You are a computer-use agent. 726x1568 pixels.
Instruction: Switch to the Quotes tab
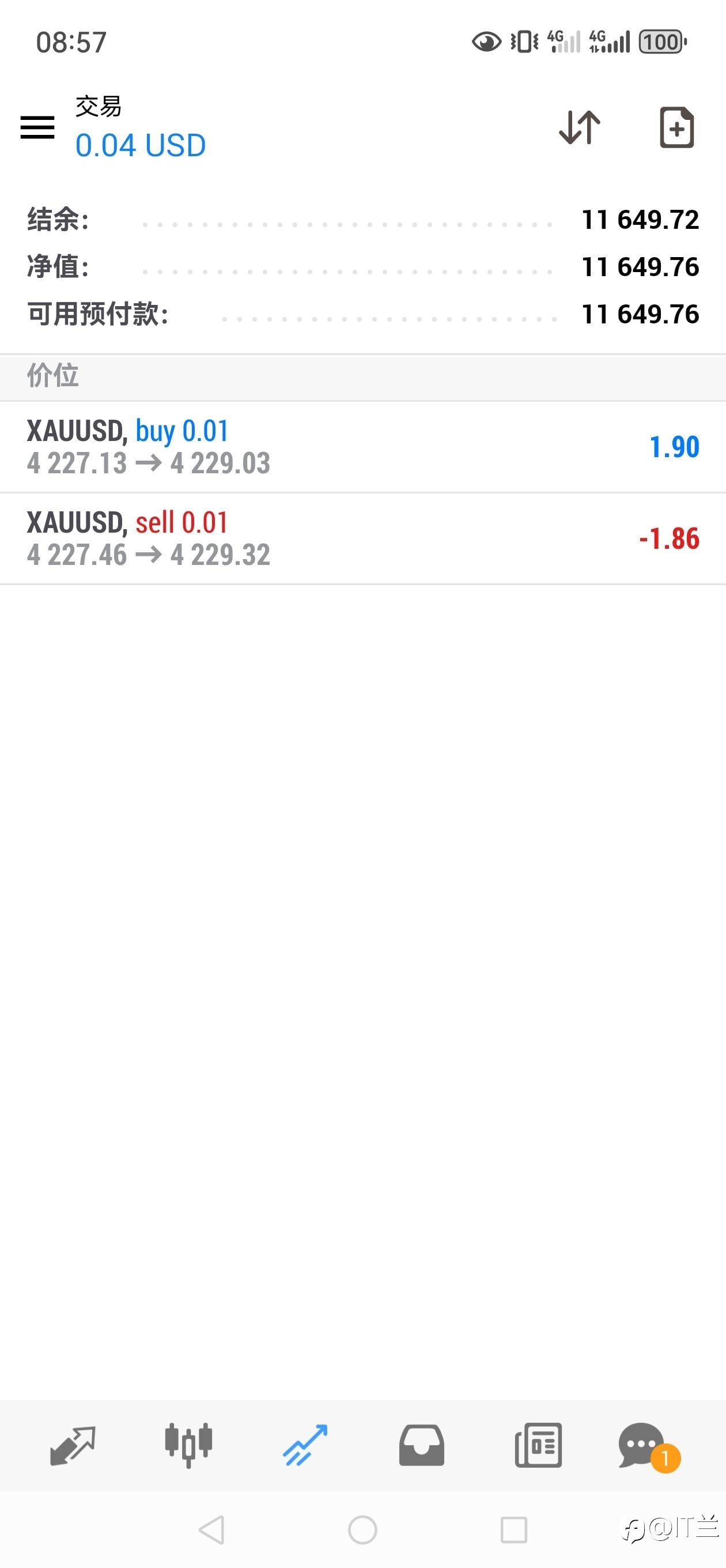click(73, 1445)
